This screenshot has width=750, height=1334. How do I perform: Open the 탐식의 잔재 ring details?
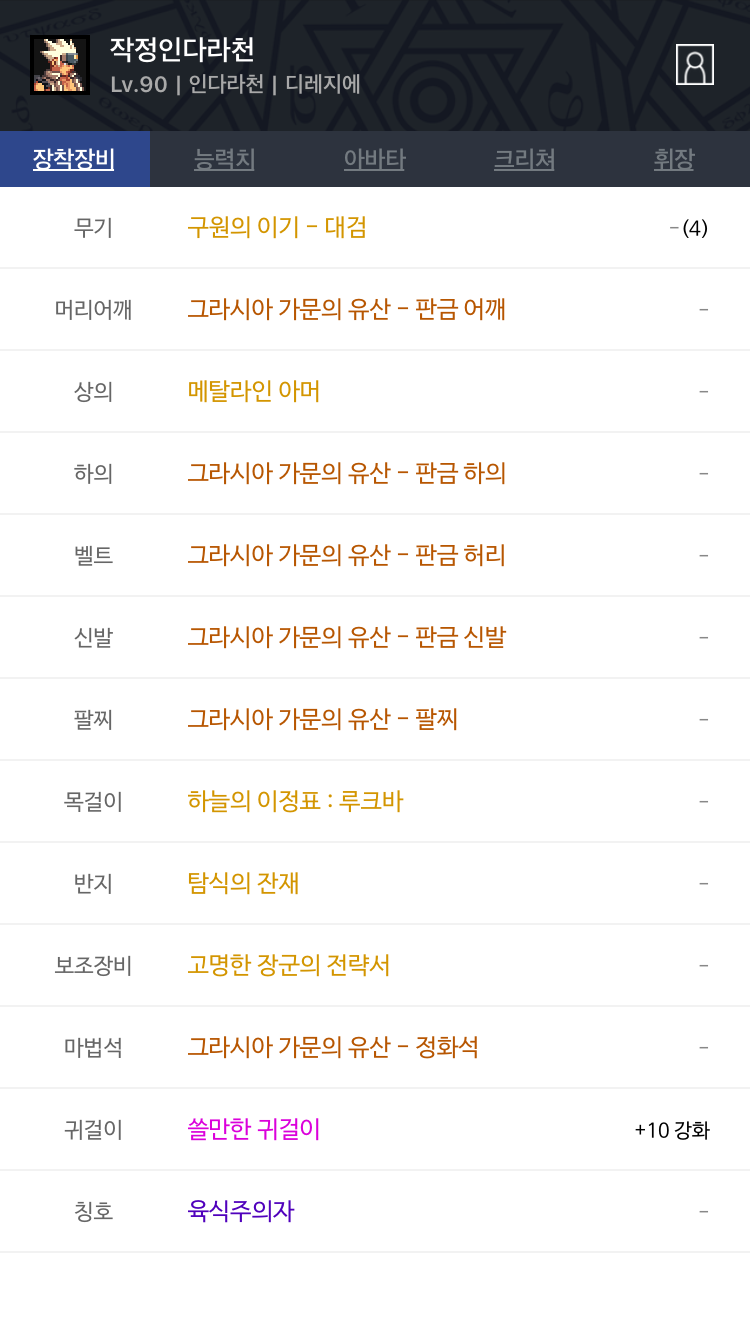pos(243,883)
